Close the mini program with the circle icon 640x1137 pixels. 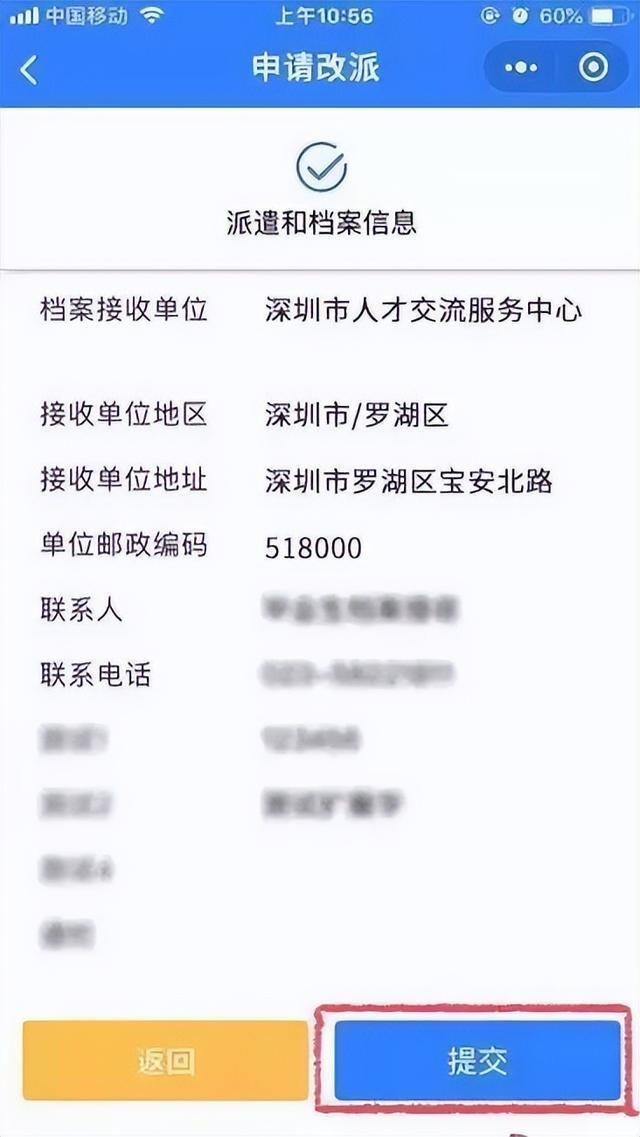pos(593,67)
